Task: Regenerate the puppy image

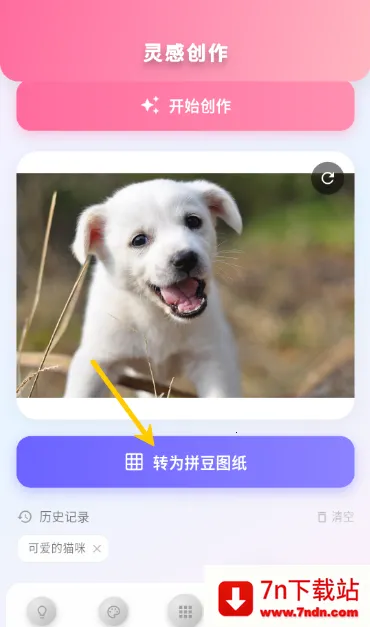Action: pos(328,178)
